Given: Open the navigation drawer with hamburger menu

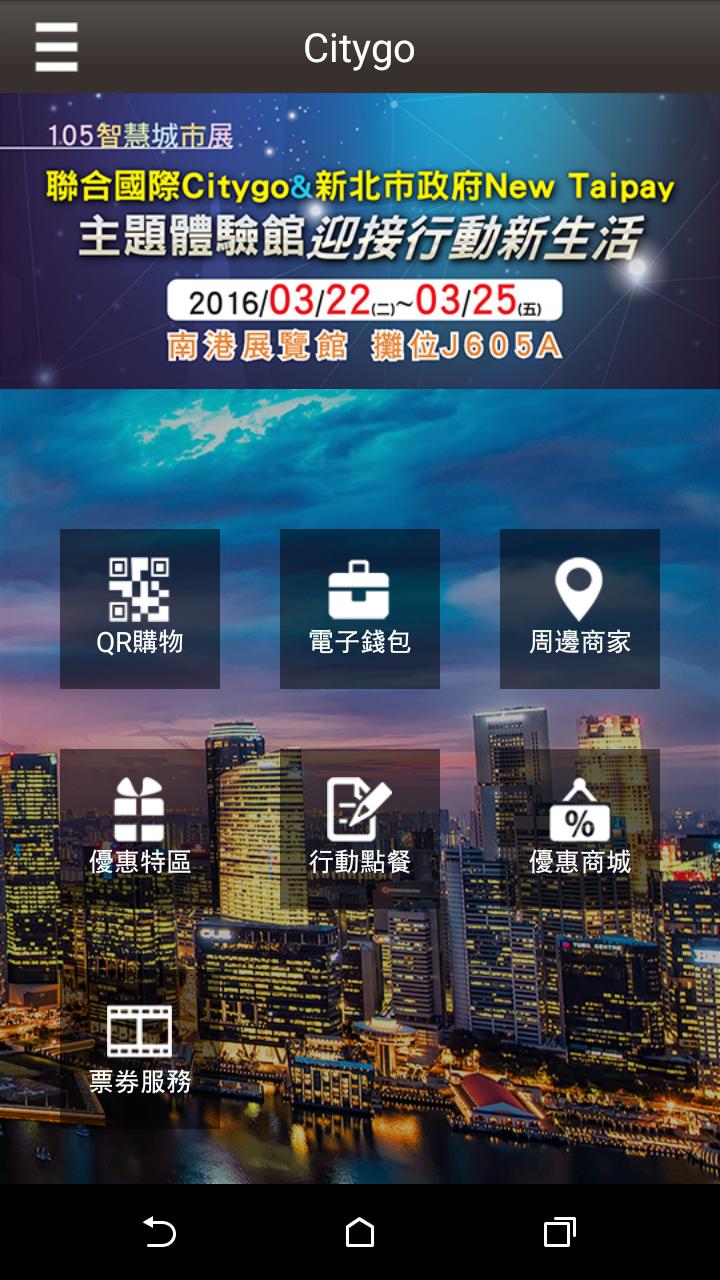Looking at the screenshot, I should point(56,47).
